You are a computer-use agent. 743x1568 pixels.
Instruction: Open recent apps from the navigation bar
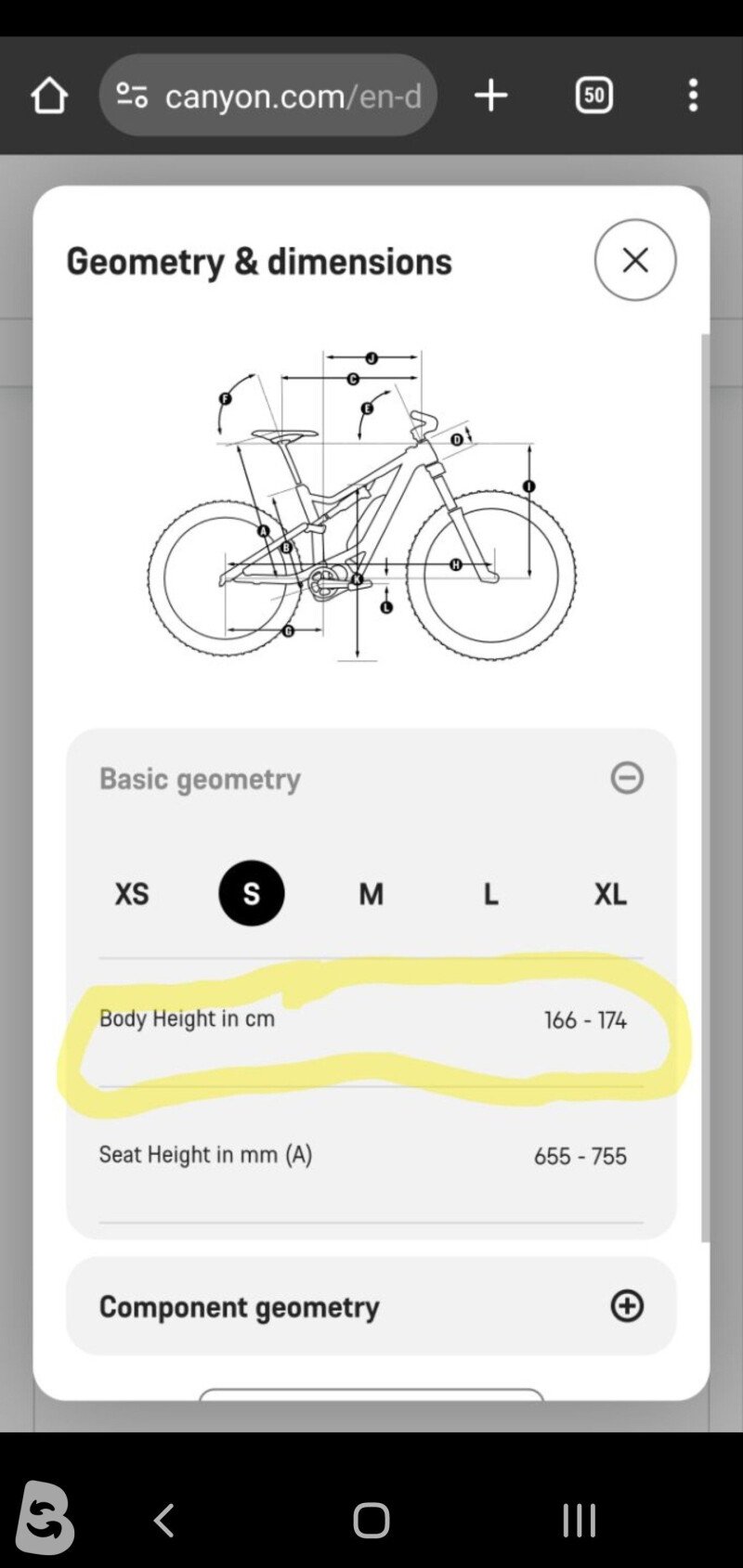click(579, 1521)
